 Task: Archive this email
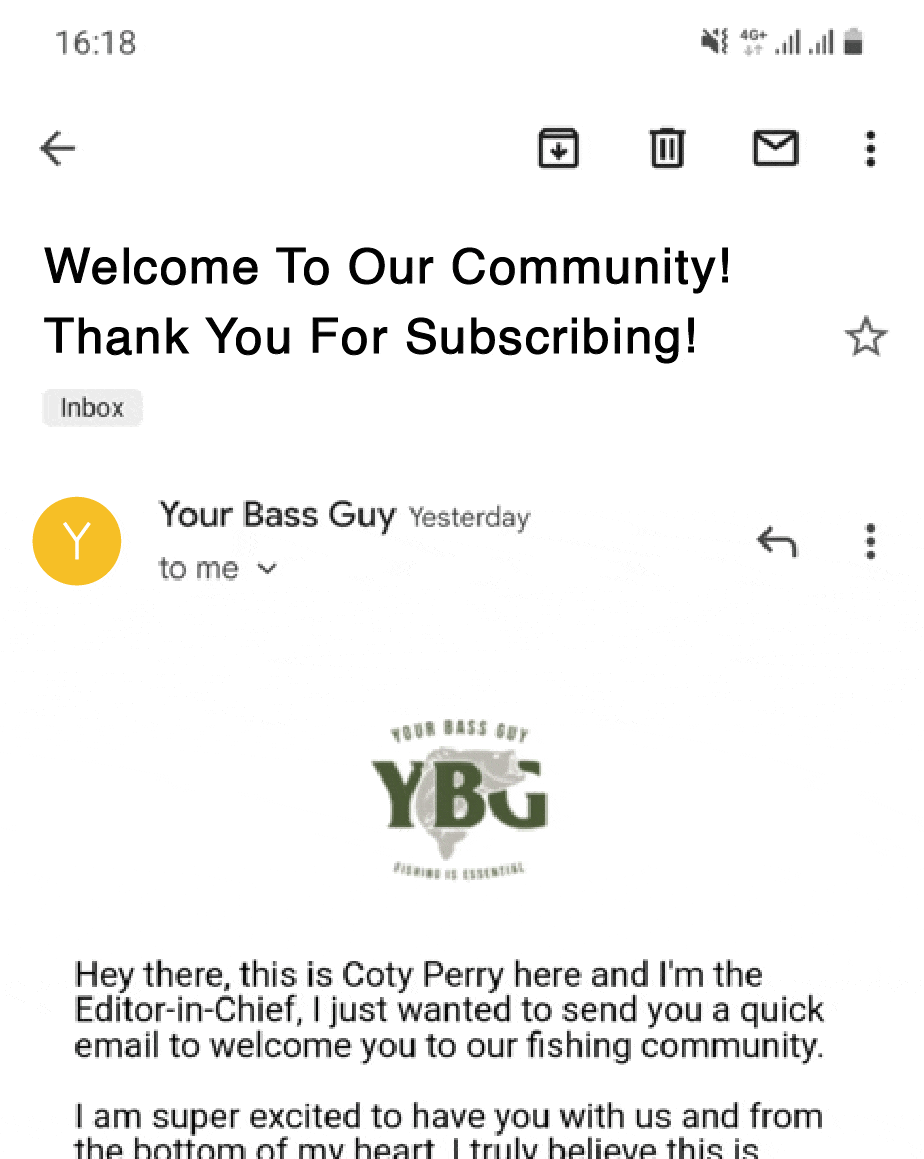558,149
